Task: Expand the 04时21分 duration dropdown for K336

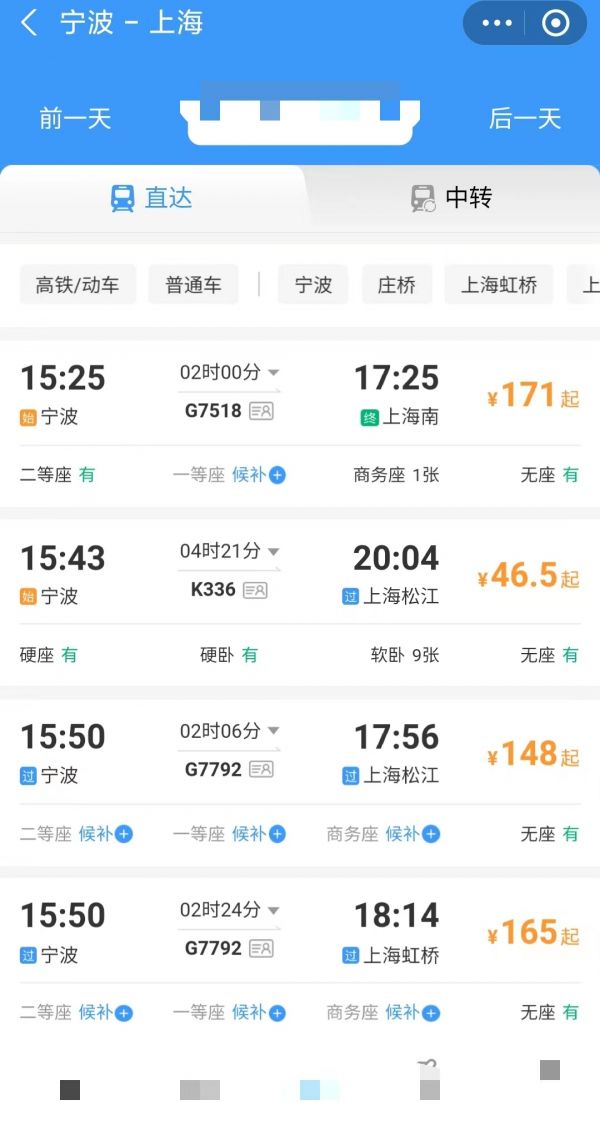Action: coord(230,552)
